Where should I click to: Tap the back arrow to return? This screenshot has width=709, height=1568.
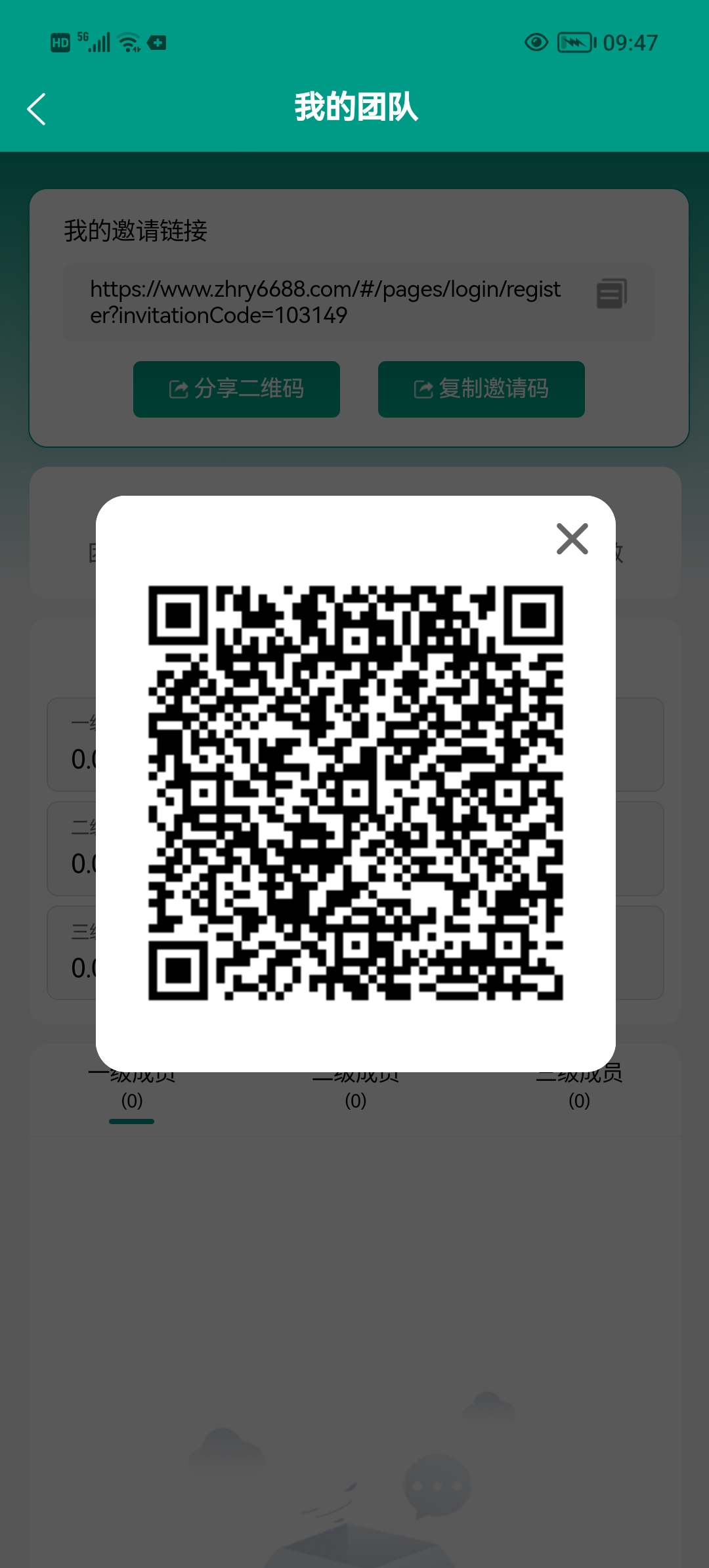click(36, 108)
